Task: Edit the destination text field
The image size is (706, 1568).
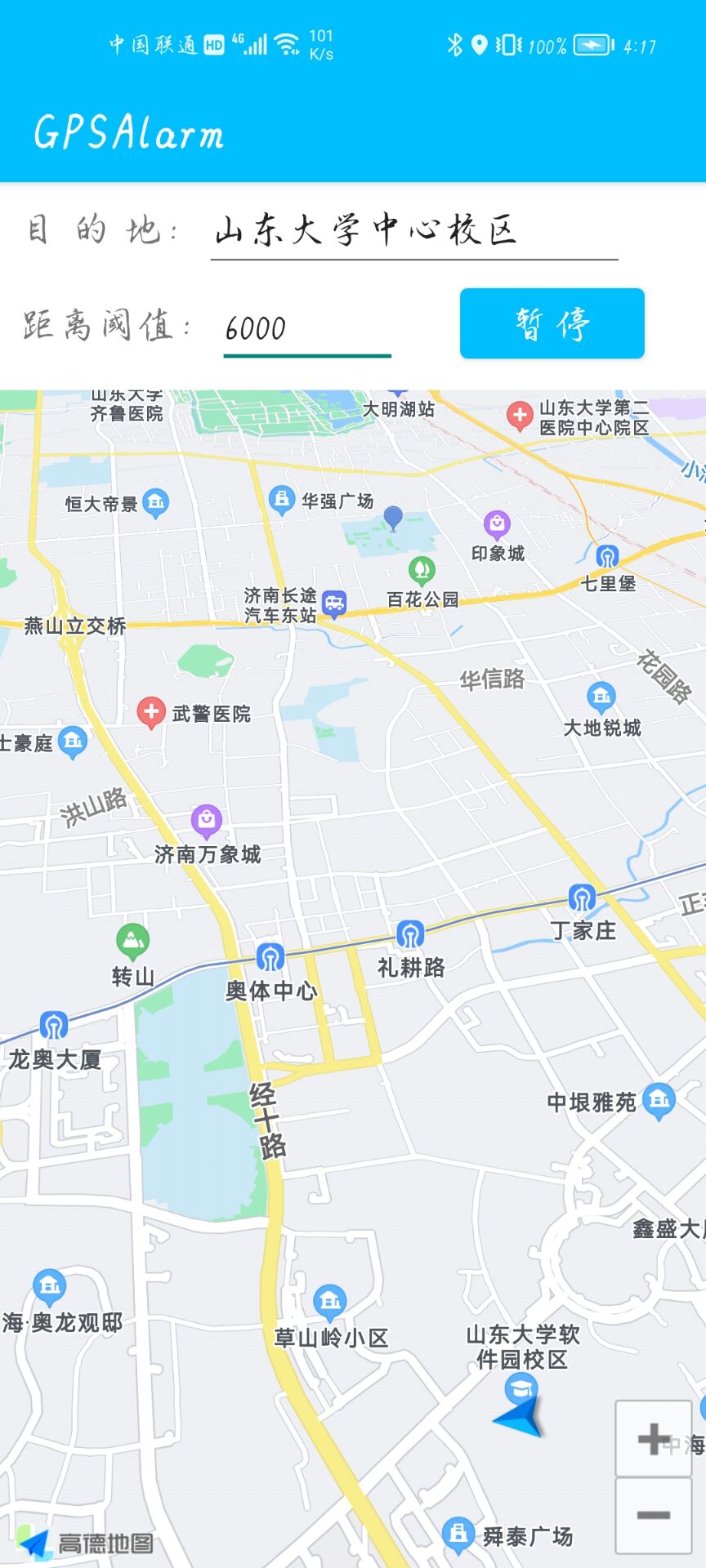Action: click(413, 231)
